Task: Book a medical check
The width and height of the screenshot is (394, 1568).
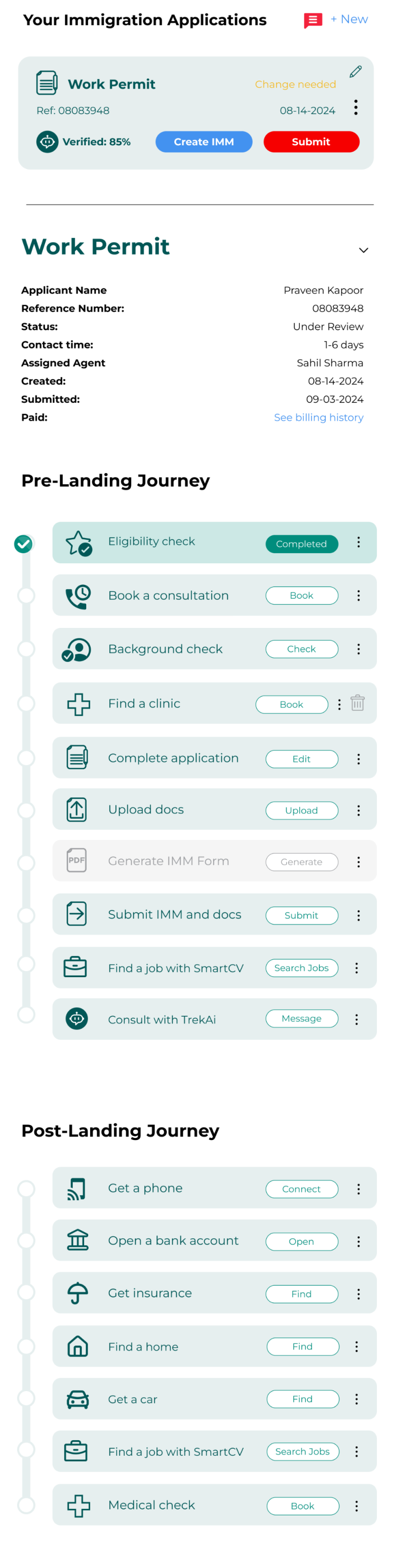Action: tap(303, 1505)
